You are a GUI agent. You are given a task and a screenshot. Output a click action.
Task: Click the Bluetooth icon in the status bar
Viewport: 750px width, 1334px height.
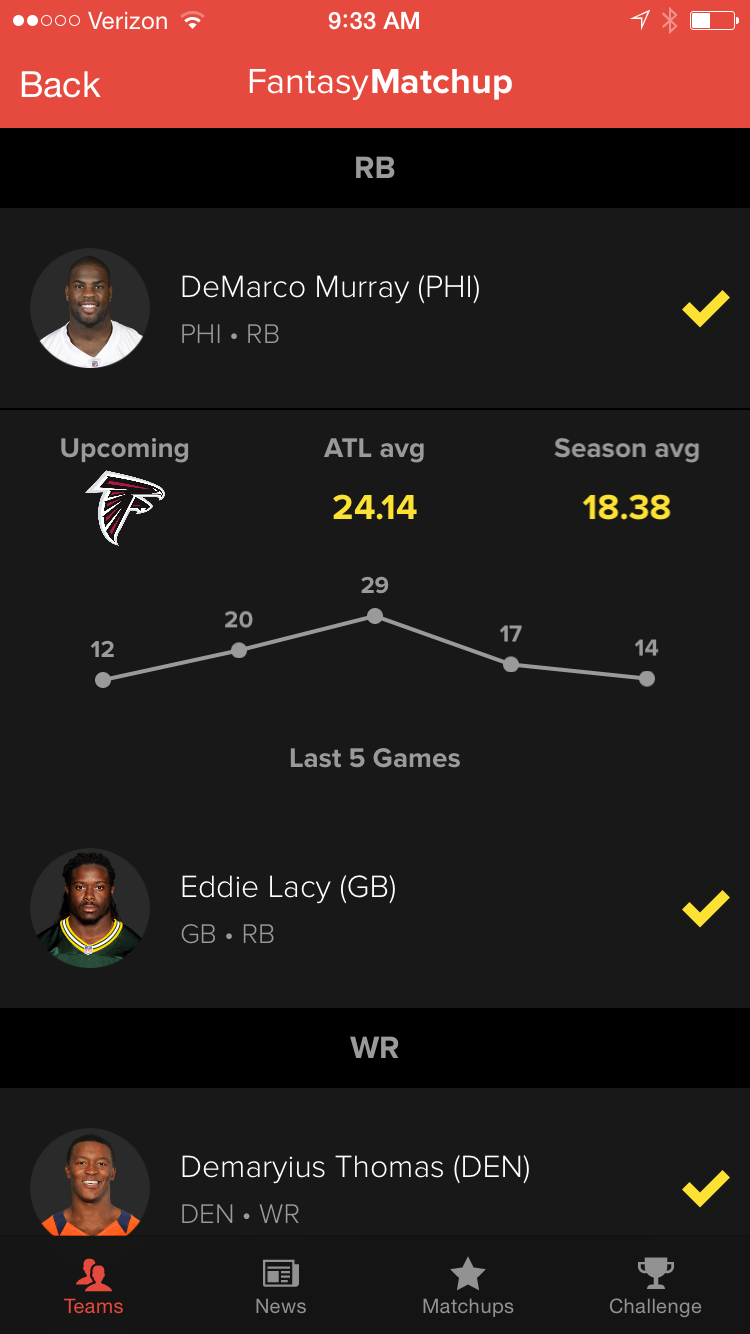tap(671, 18)
